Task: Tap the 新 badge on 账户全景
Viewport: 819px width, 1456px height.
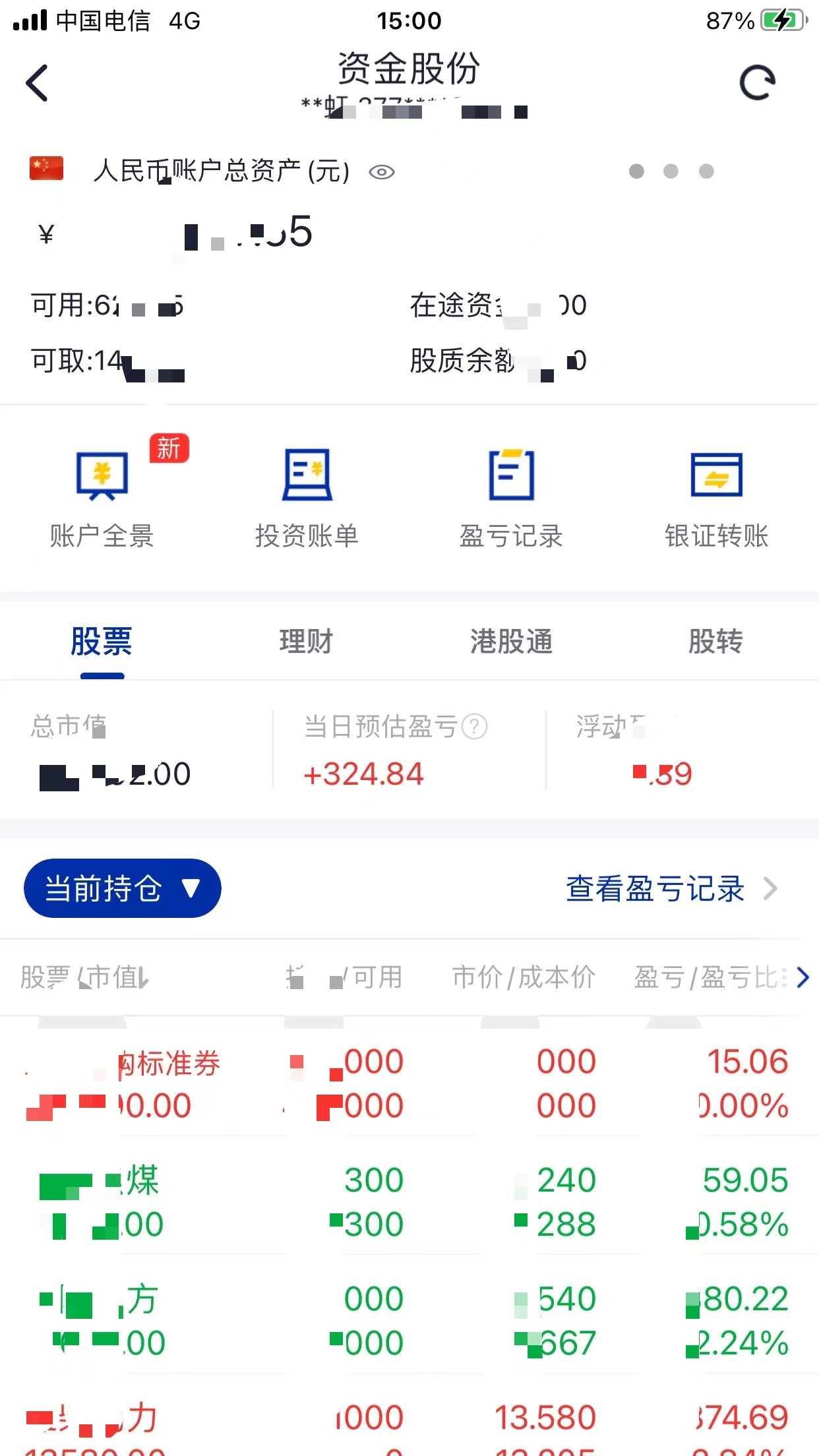Action: click(x=169, y=450)
